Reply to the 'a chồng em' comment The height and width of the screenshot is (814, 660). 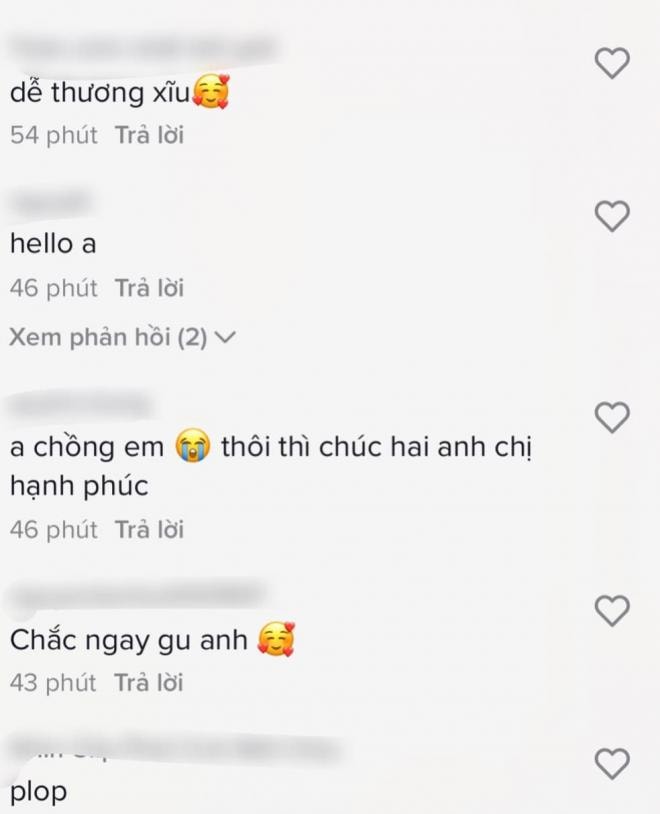(149, 529)
